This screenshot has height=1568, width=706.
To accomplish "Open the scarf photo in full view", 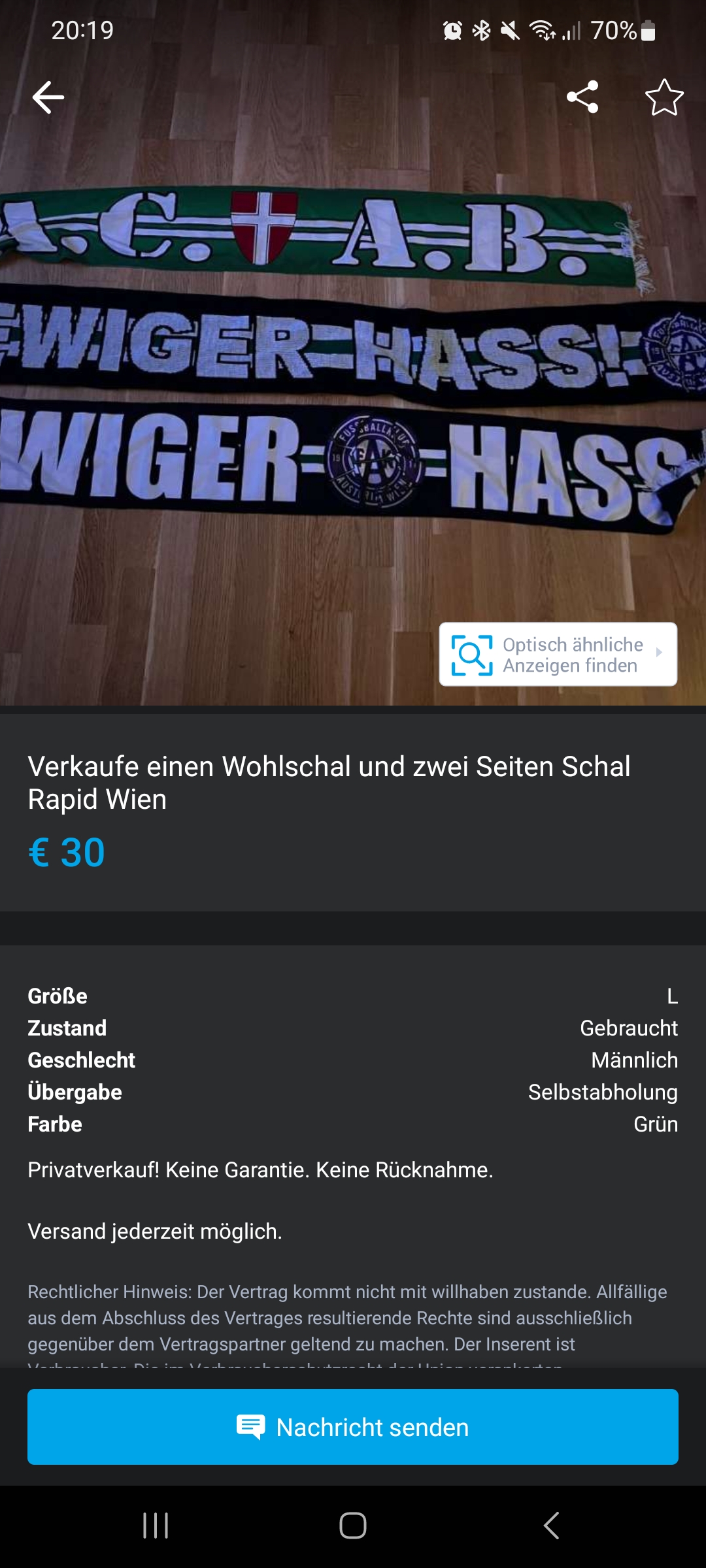I will [x=353, y=366].
